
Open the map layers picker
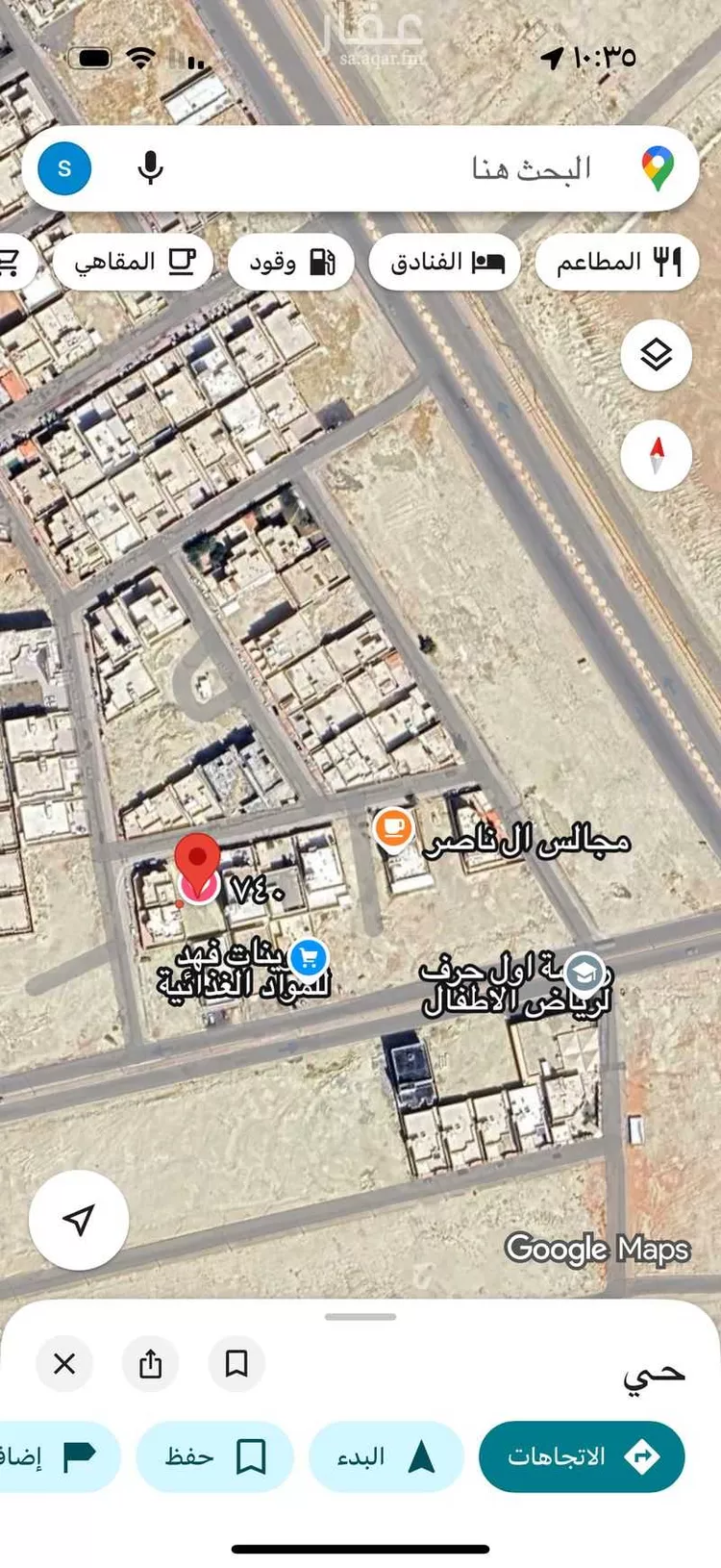(656, 355)
